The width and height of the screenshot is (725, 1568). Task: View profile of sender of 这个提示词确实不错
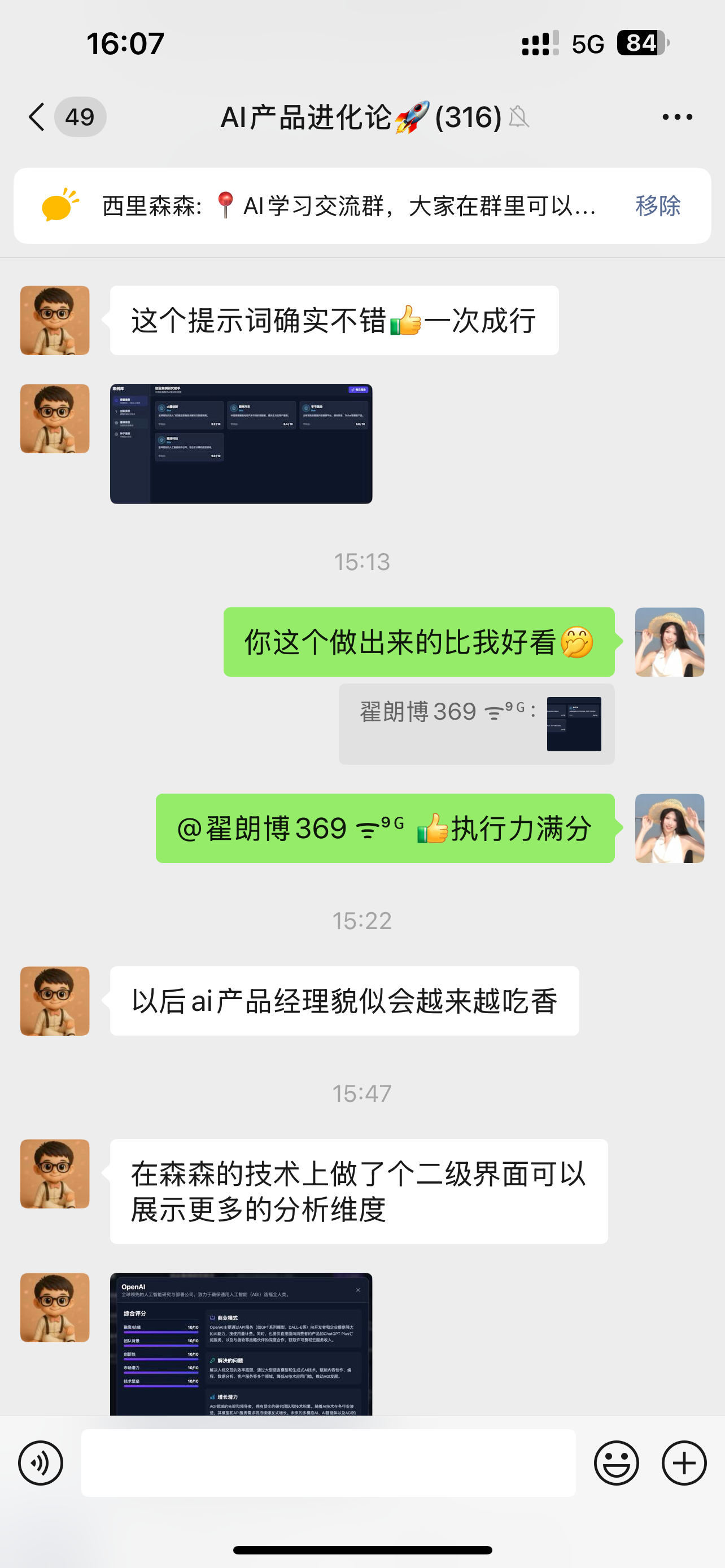pyautogui.click(x=55, y=321)
